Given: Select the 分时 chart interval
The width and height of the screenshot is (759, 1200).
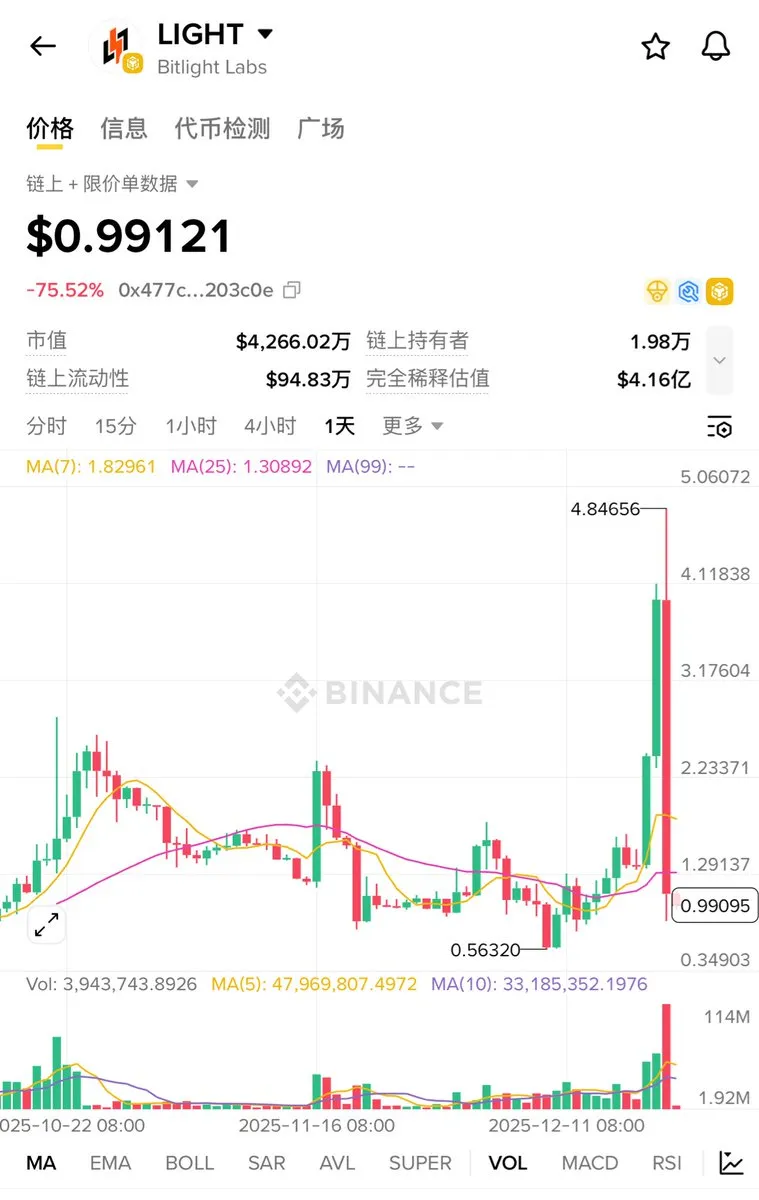Looking at the screenshot, I should [x=46, y=426].
